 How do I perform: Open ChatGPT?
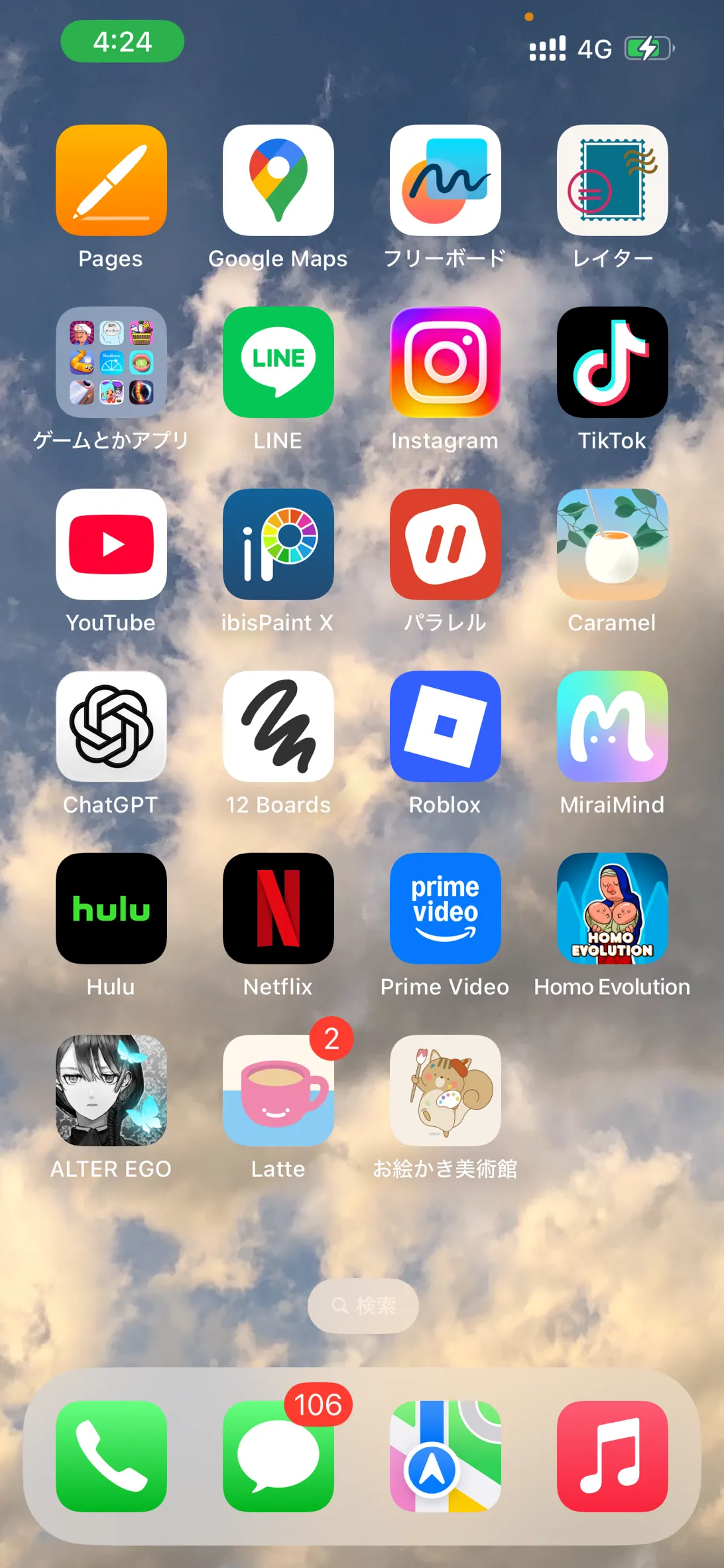tap(111, 726)
